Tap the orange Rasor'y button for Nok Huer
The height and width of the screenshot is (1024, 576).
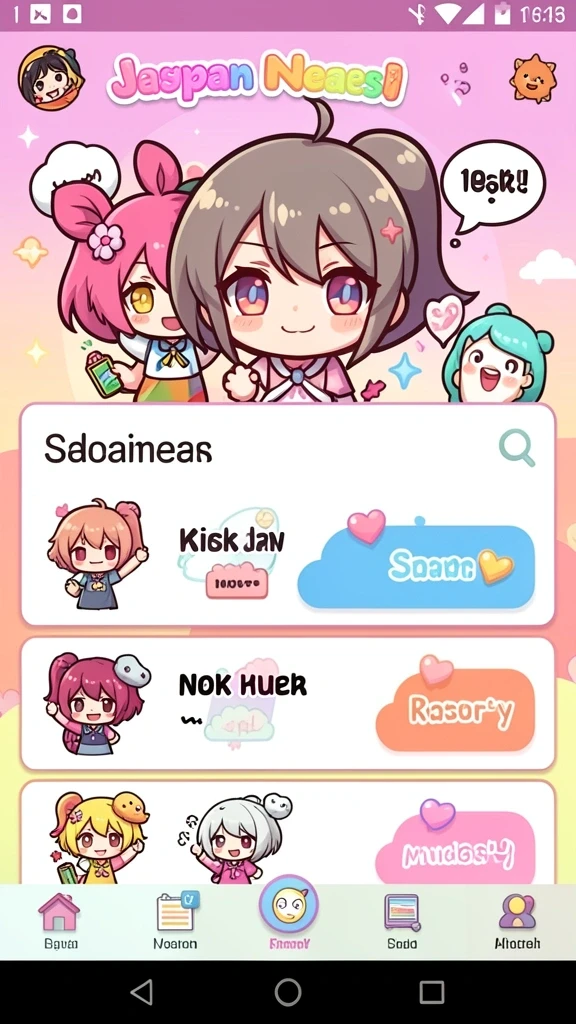[455, 709]
